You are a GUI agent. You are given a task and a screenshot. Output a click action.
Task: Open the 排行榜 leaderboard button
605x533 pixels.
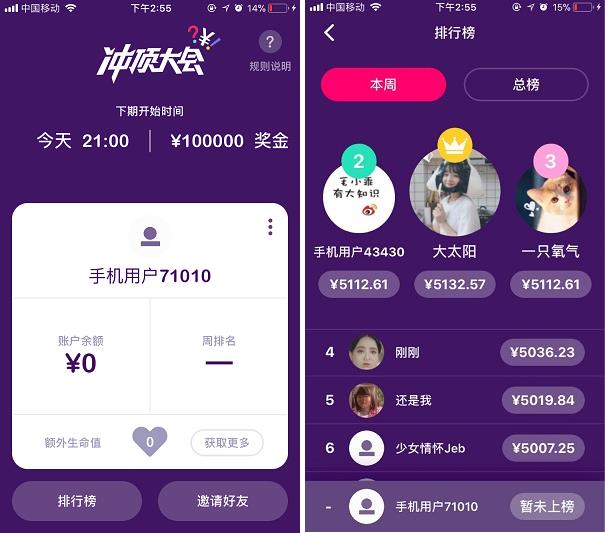(77, 502)
